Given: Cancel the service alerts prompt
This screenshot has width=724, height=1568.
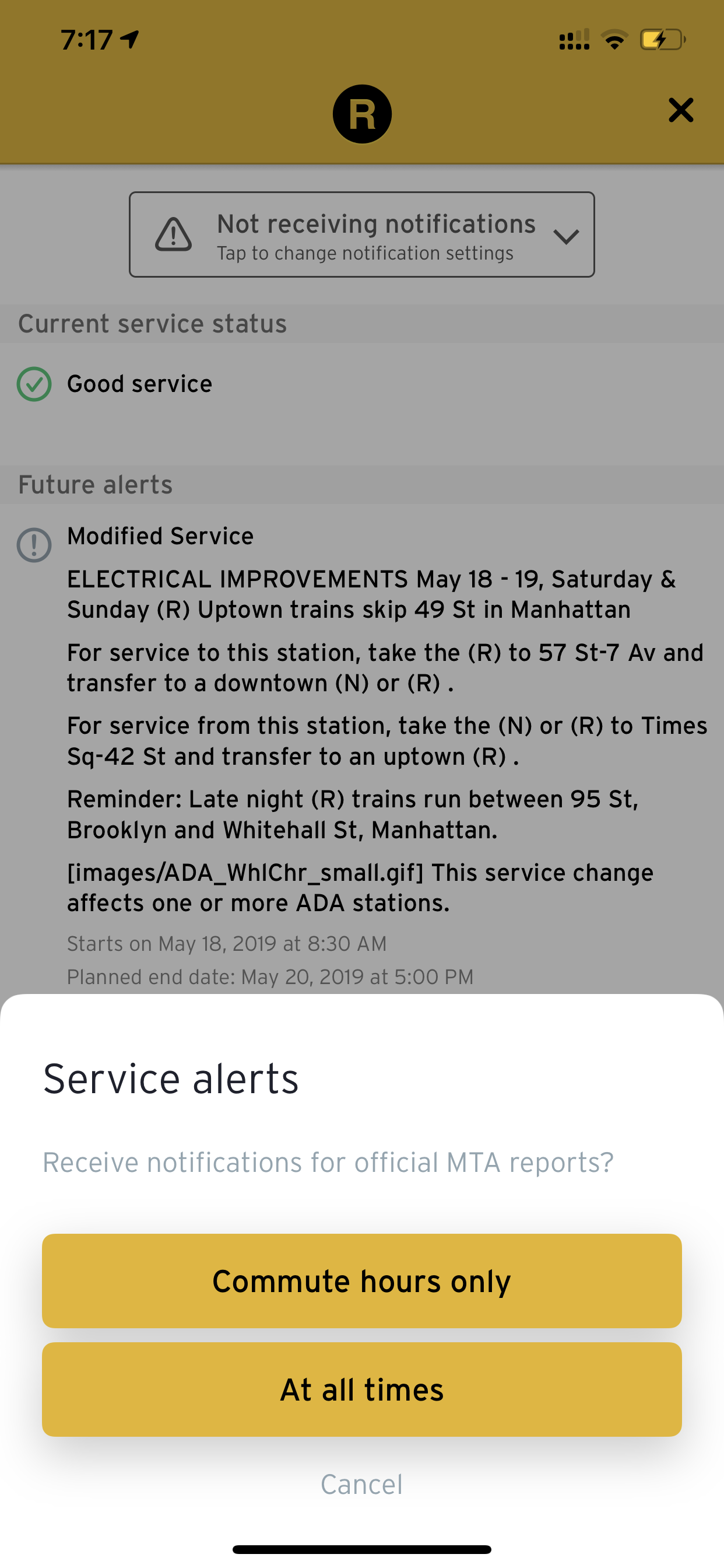Looking at the screenshot, I should 361,1484.
